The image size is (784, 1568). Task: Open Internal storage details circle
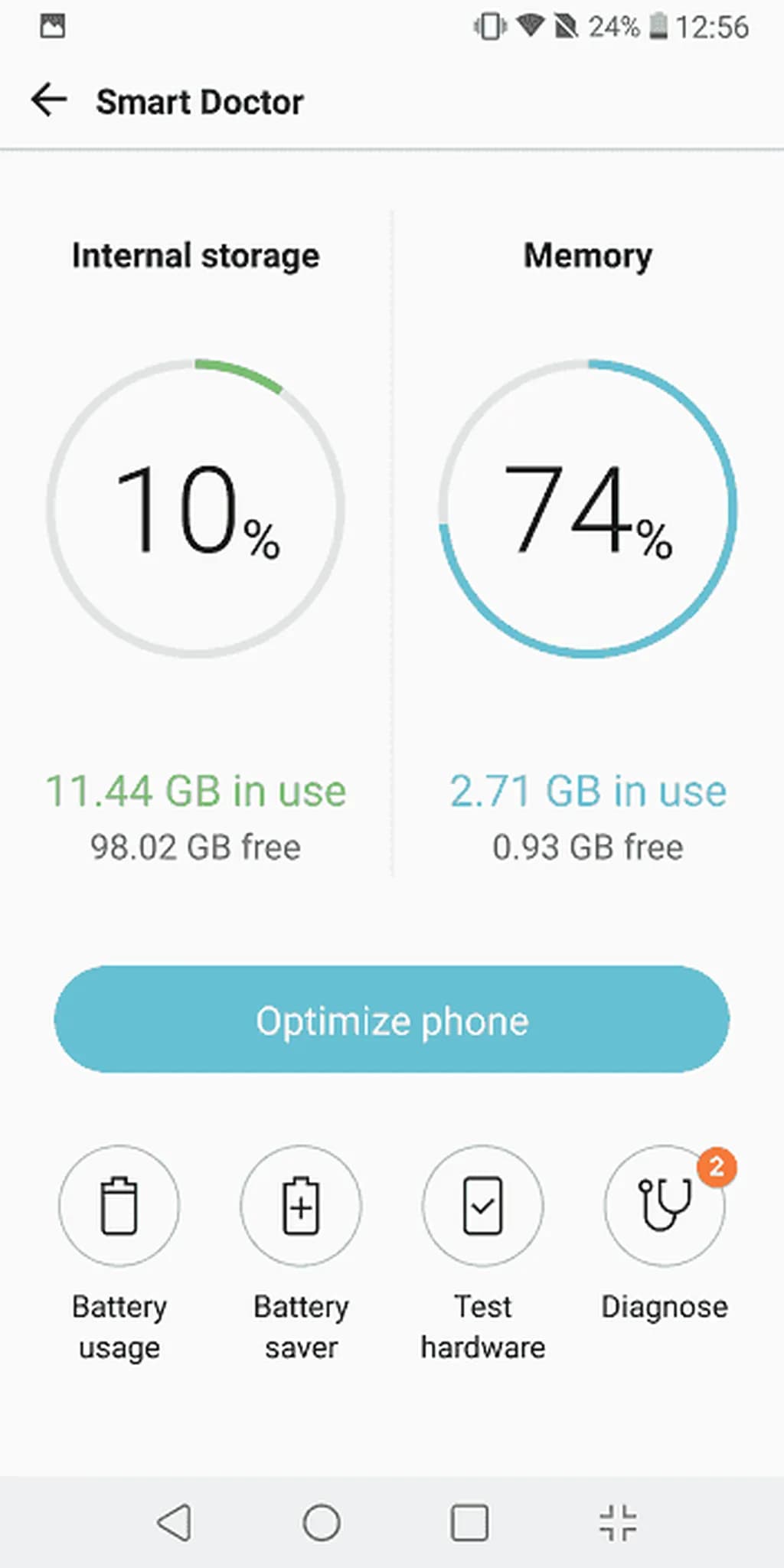pos(196,508)
